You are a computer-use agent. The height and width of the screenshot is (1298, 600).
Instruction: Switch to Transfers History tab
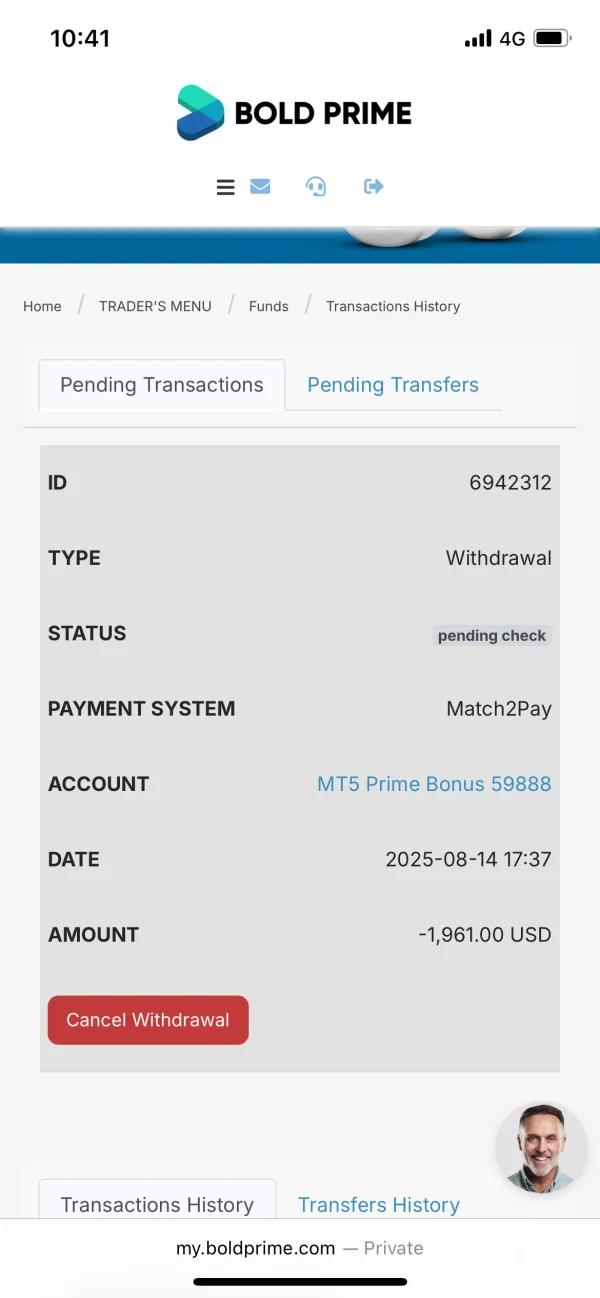[379, 1204]
